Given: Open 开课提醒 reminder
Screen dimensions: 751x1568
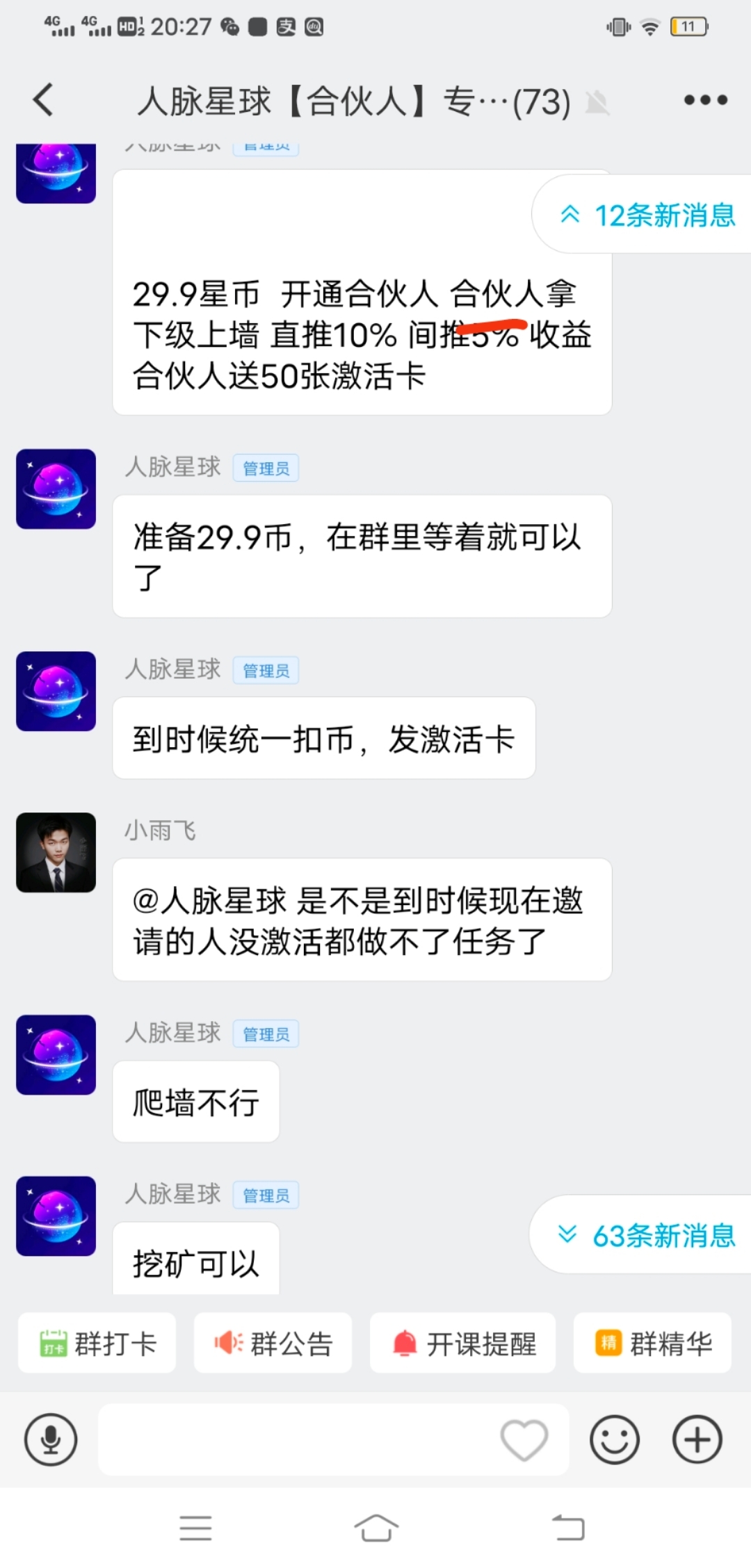Looking at the screenshot, I should pos(462,1344).
